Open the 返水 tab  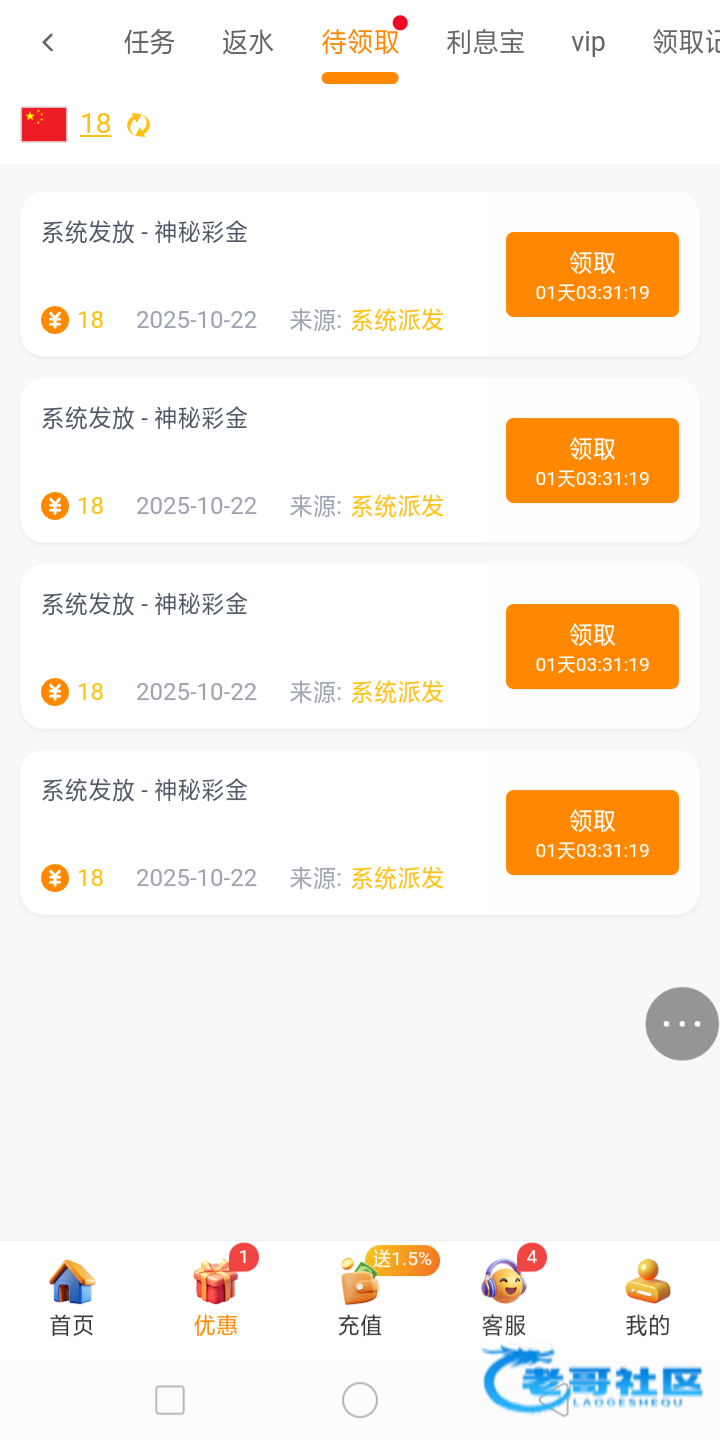coord(248,42)
